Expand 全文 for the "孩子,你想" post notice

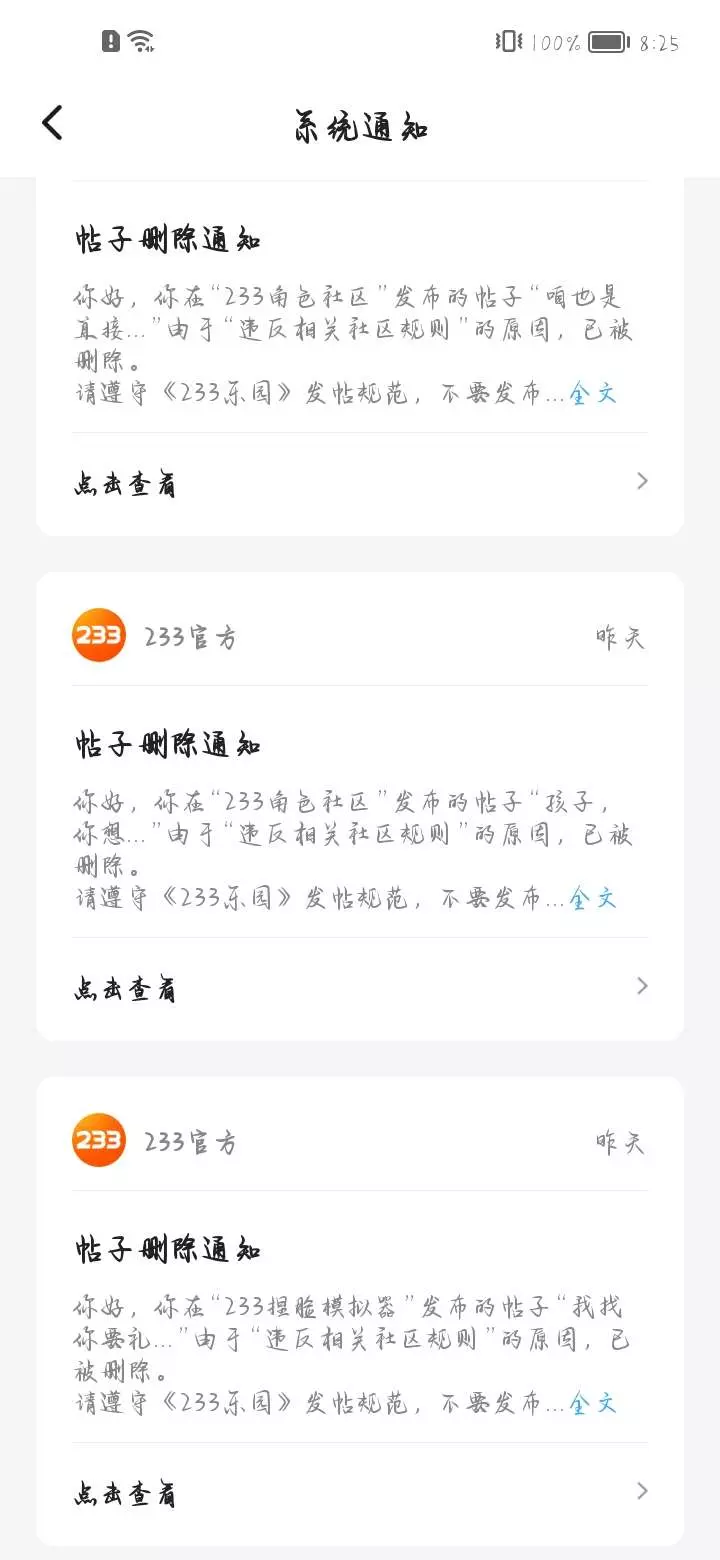pos(593,898)
